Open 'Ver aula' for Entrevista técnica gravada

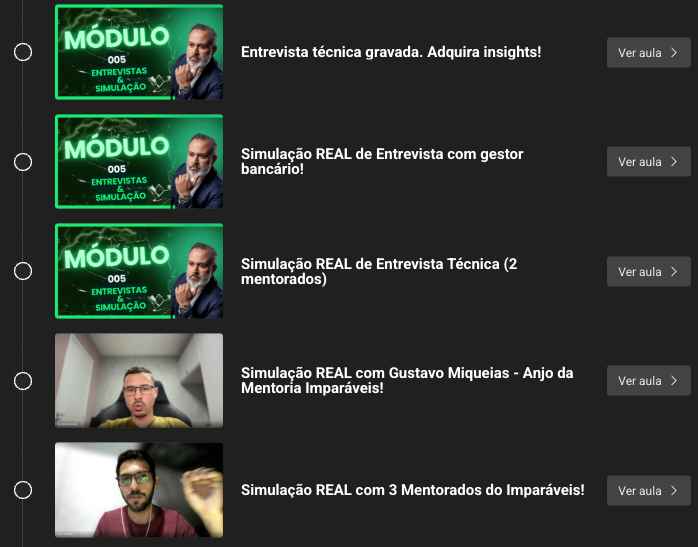(648, 52)
